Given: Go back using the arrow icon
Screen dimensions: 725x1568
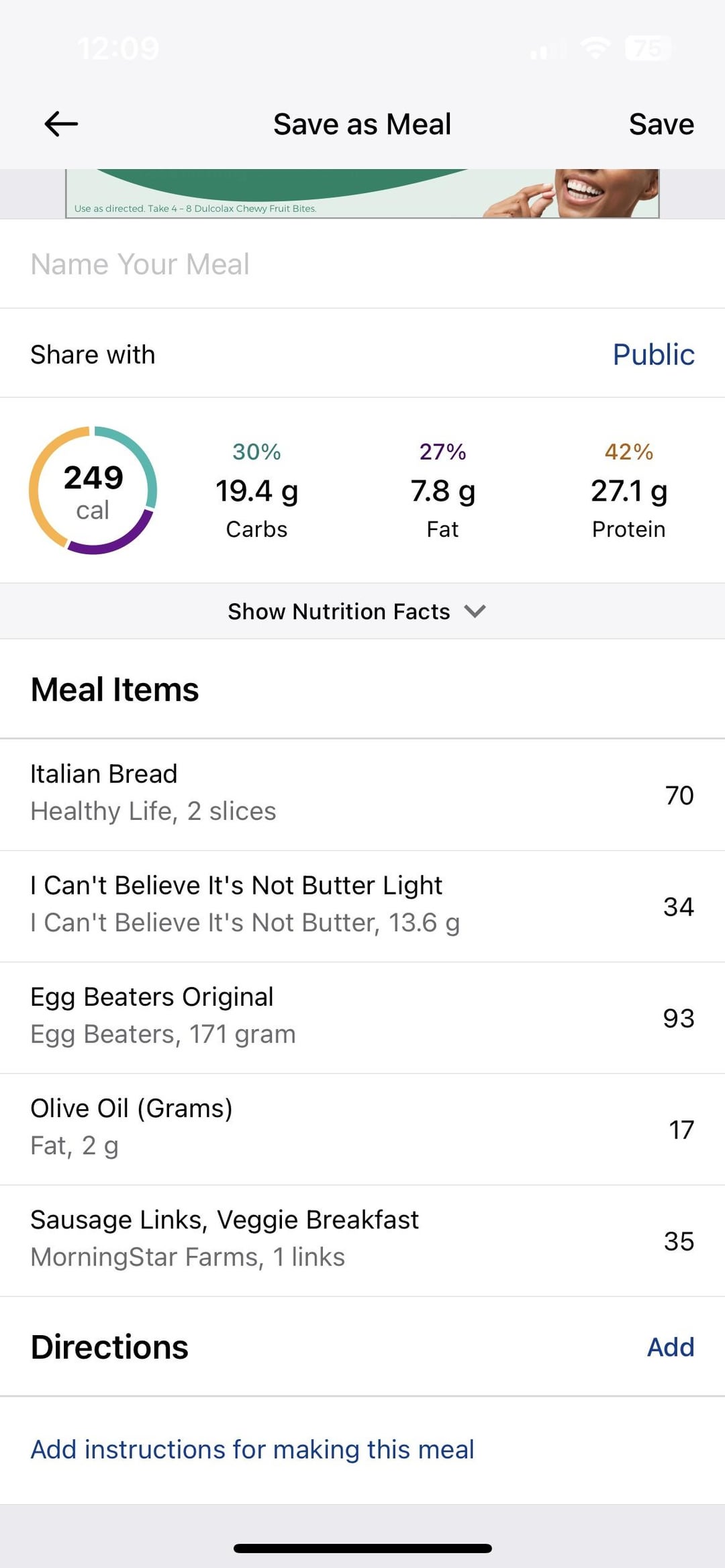Looking at the screenshot, I should pyautogui.click(x=61, y=124).
